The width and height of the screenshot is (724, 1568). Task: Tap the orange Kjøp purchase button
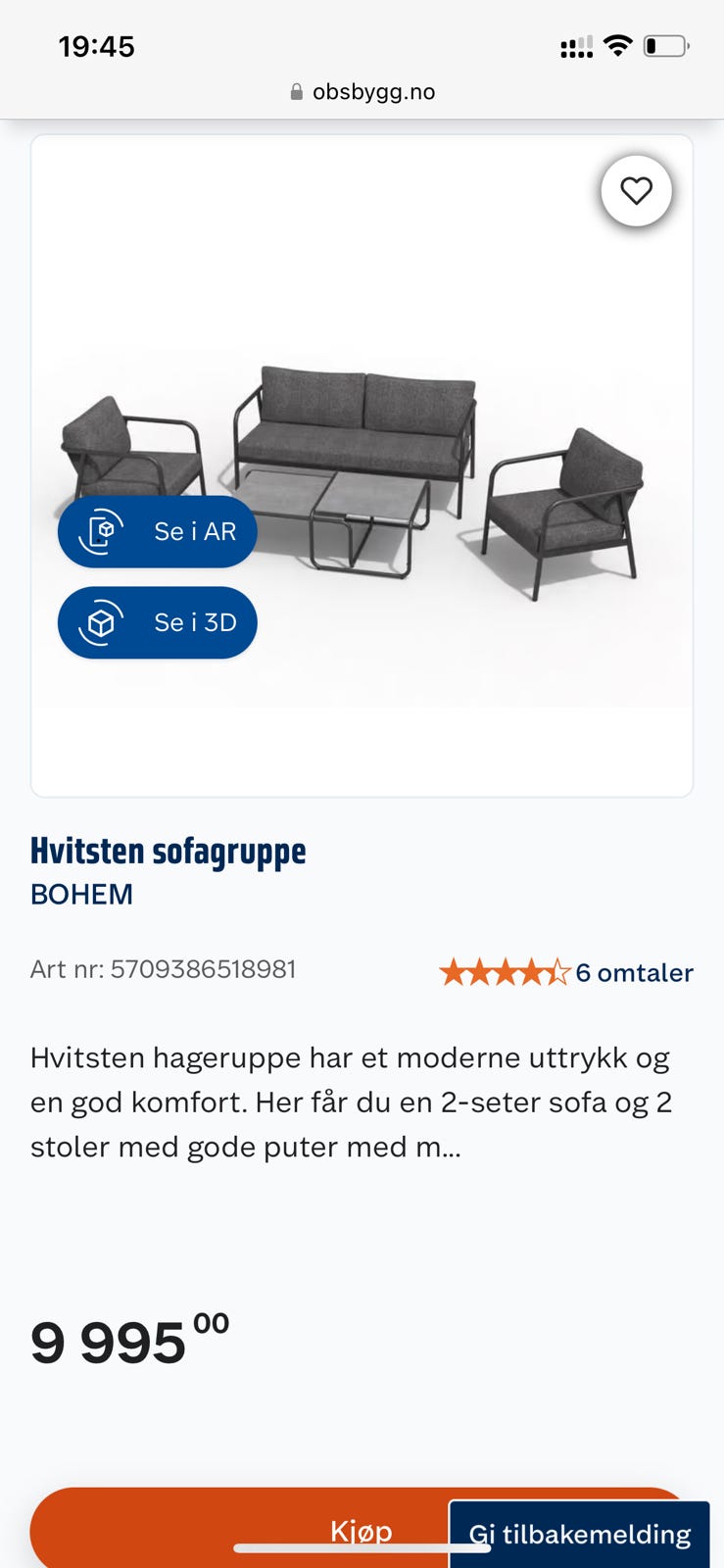[x=362, y=1531]
